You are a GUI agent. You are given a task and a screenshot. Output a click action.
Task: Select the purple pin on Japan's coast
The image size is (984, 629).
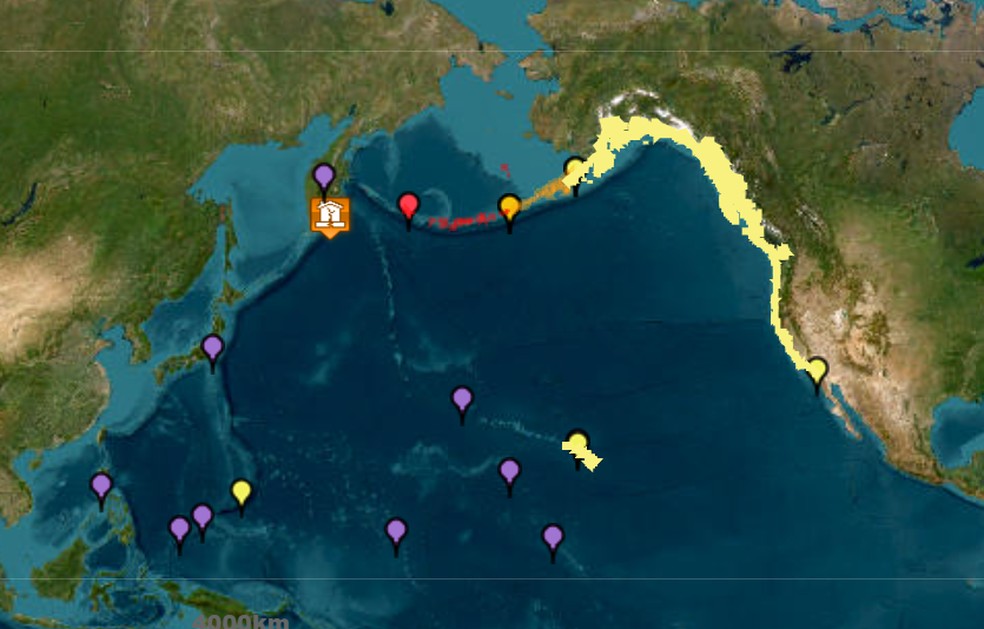(x=212, y=348)
